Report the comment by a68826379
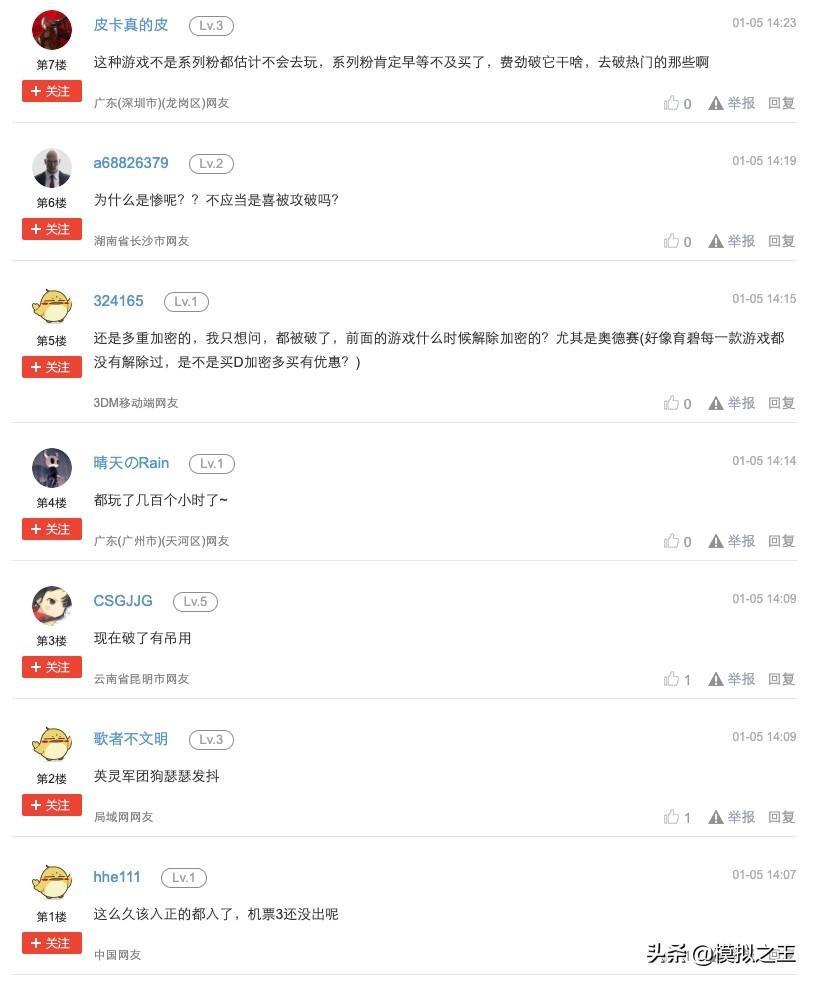 coord(732,241)
